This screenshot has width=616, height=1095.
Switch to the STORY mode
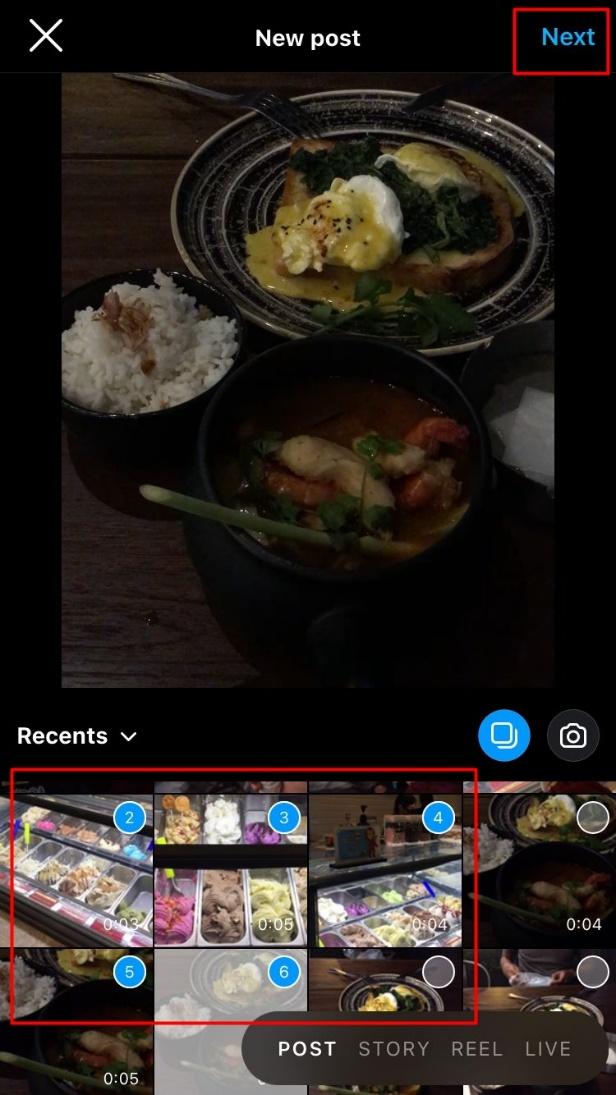coord(394,1049)
